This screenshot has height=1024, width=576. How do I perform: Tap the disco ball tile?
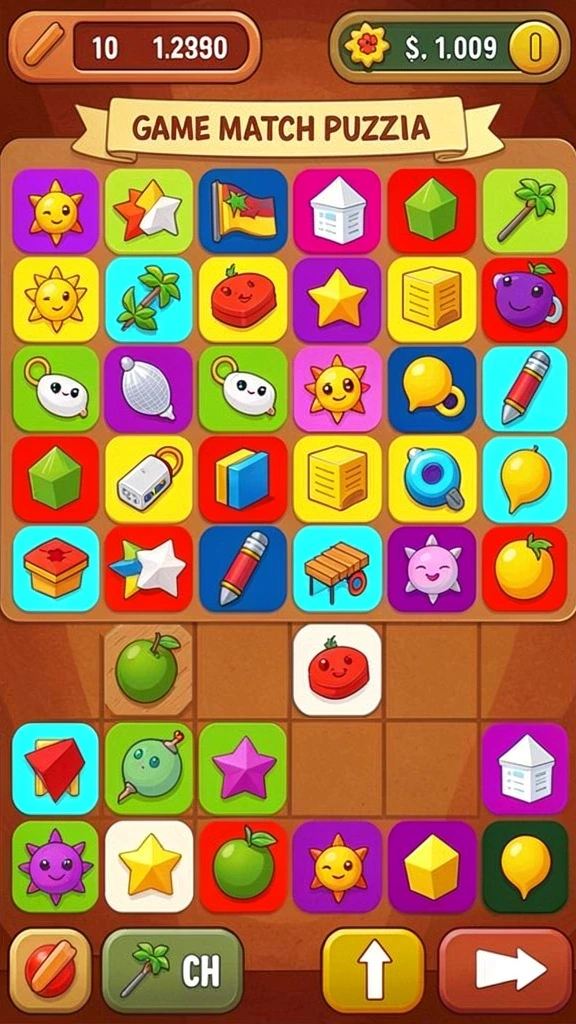point(148,389)
